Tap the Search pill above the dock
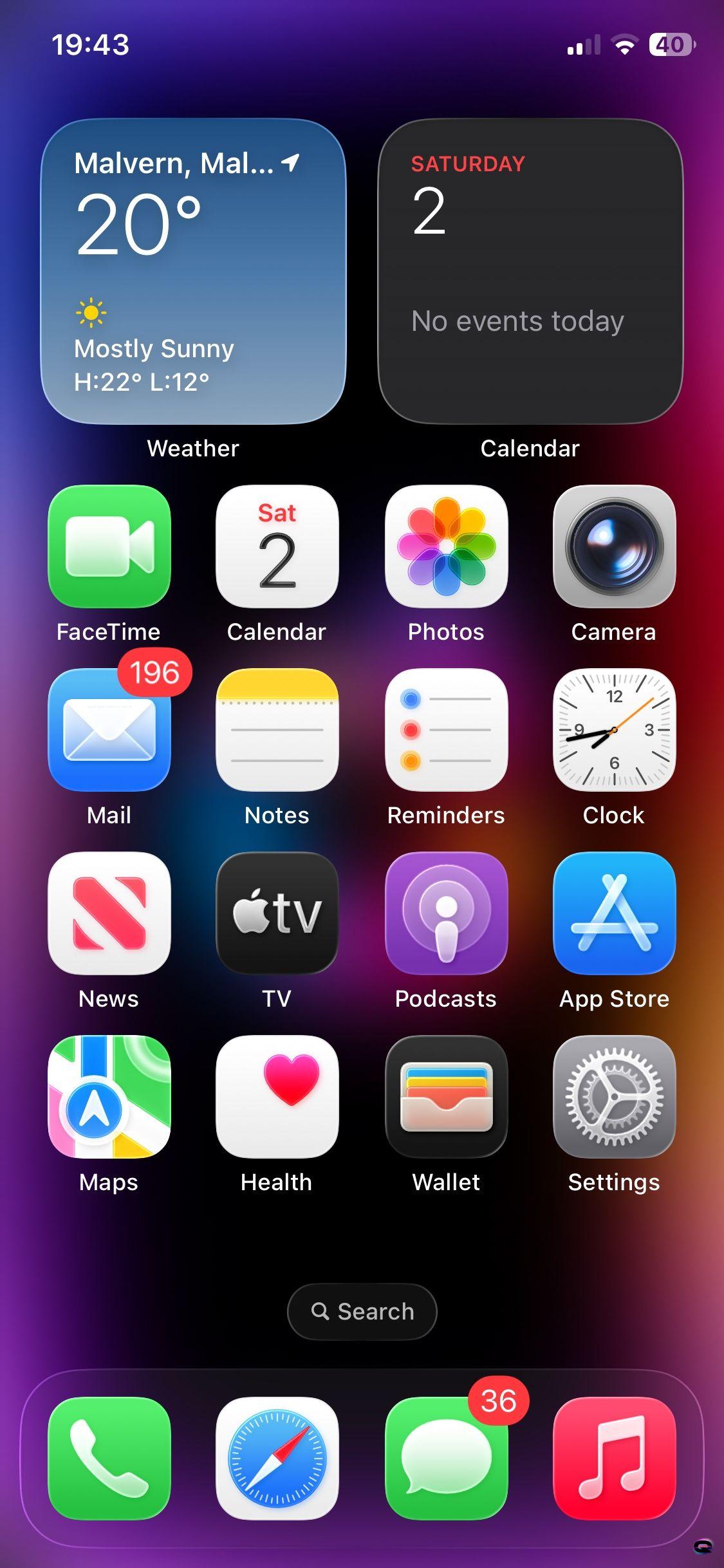 (x=362, y=1311)
